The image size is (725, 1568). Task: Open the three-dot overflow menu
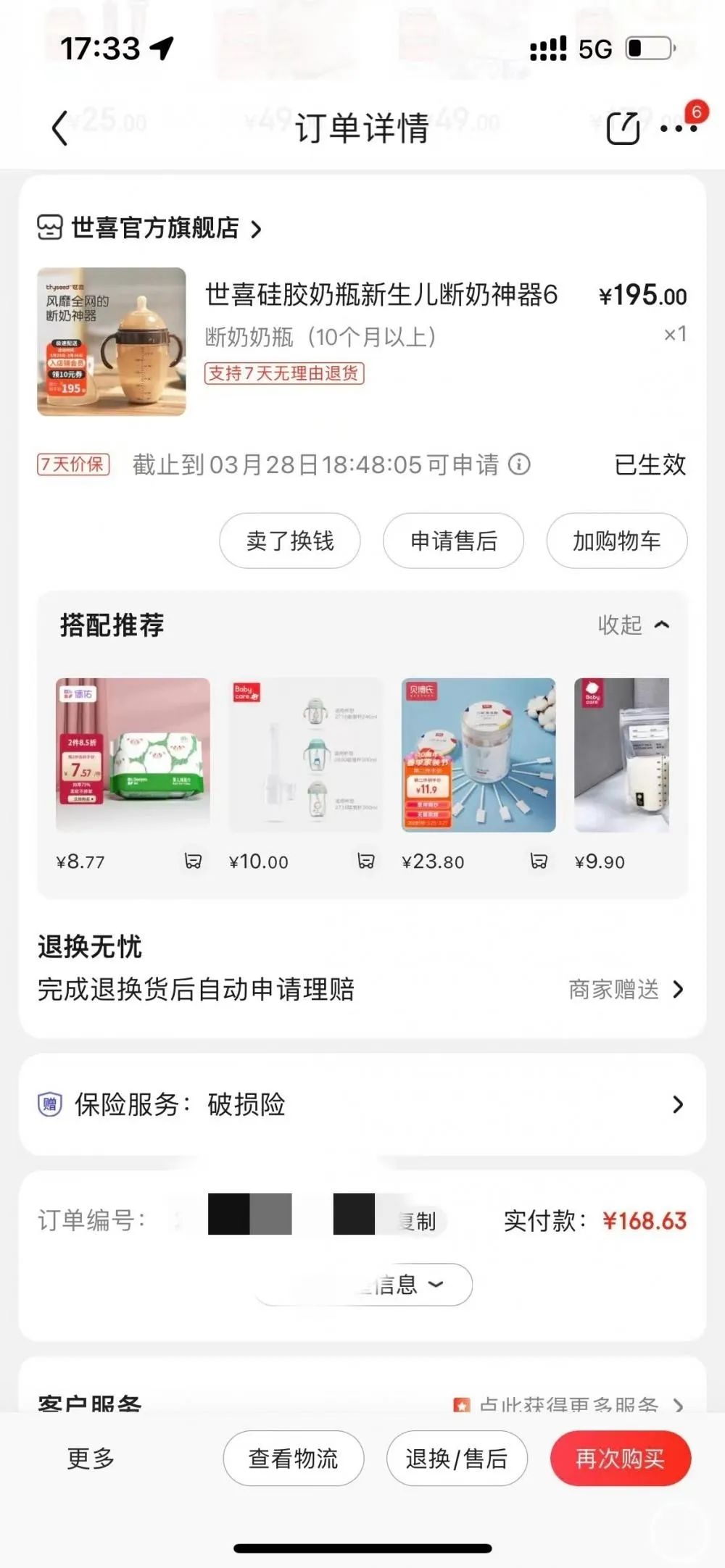(x=678, y=128)
